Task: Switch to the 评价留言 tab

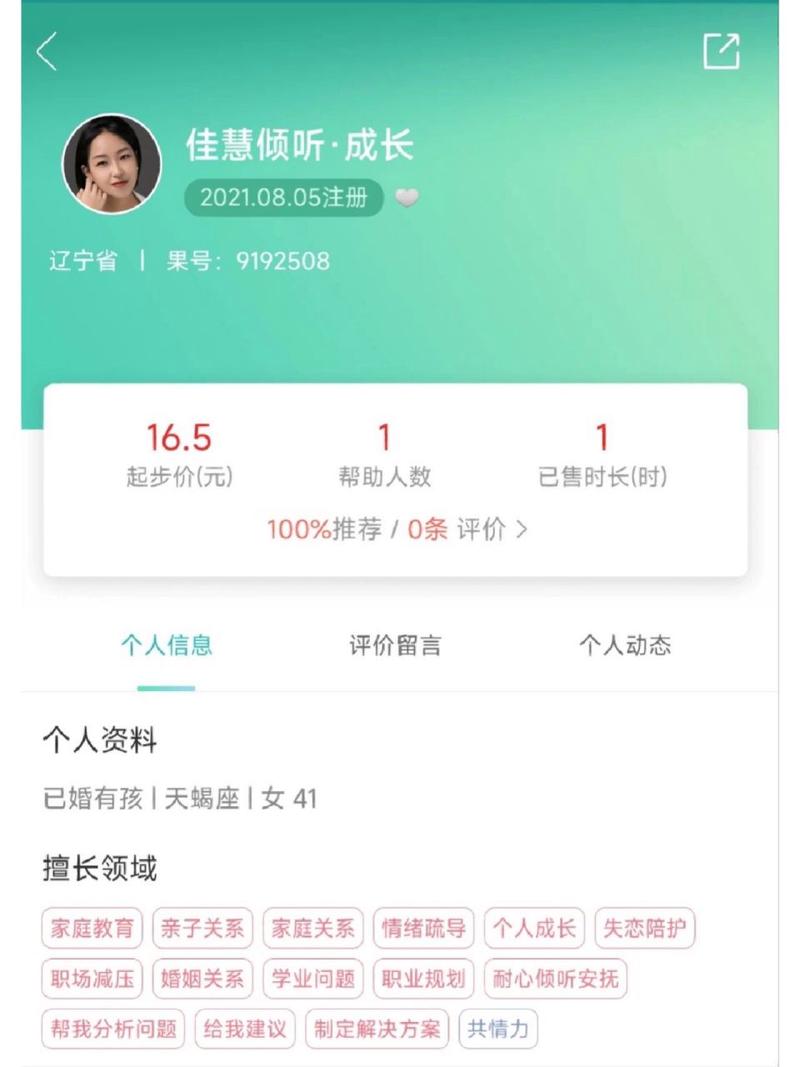Action: (x=395, y=645)
